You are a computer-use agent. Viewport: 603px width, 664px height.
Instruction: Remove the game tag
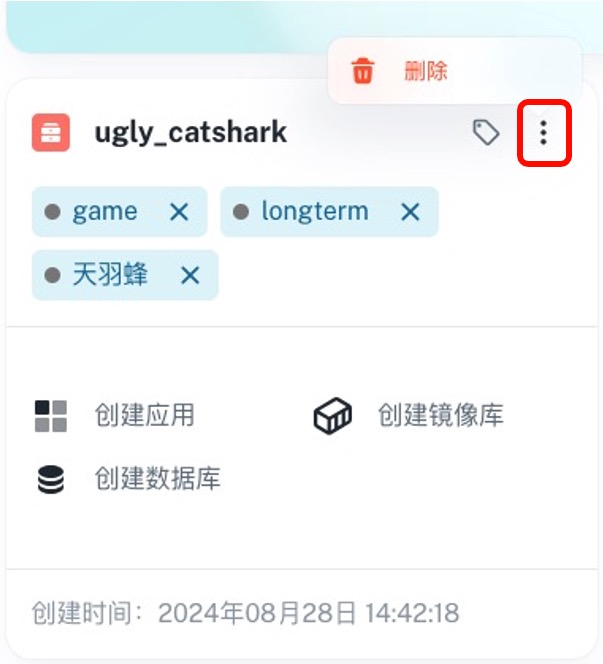(179, 212)
